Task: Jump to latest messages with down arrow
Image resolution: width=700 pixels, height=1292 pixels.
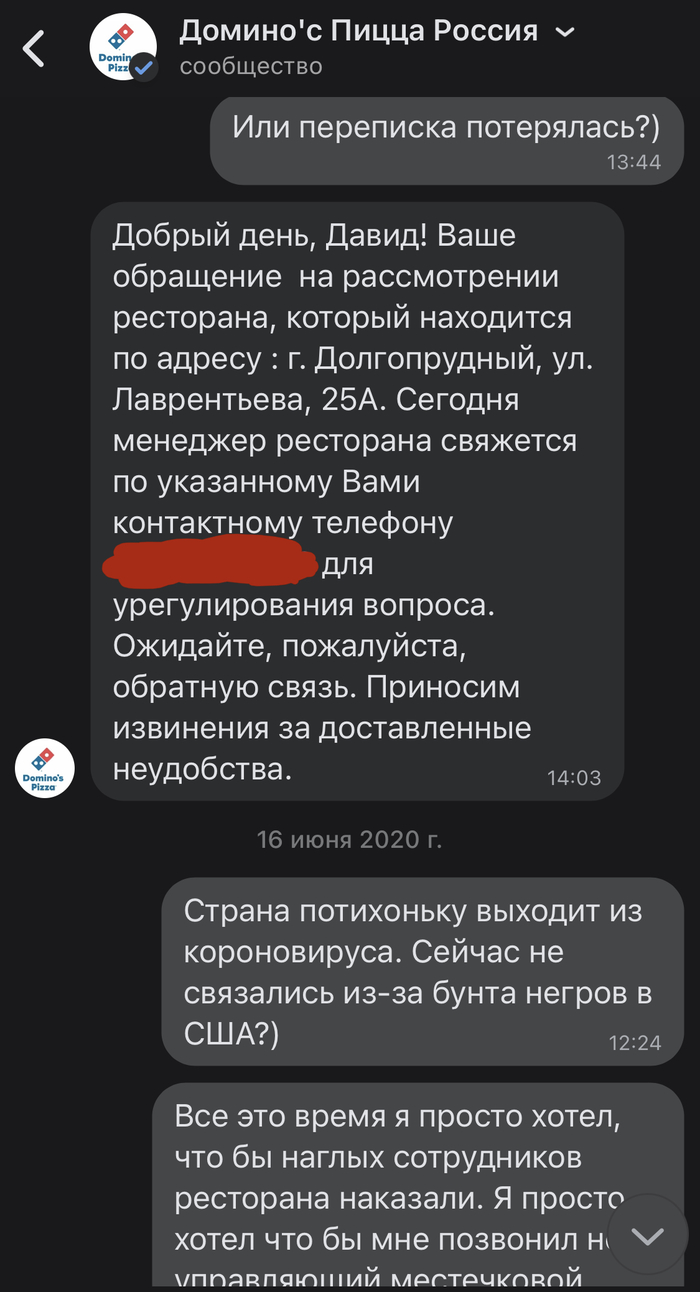Action: [x=648, y=1236]
